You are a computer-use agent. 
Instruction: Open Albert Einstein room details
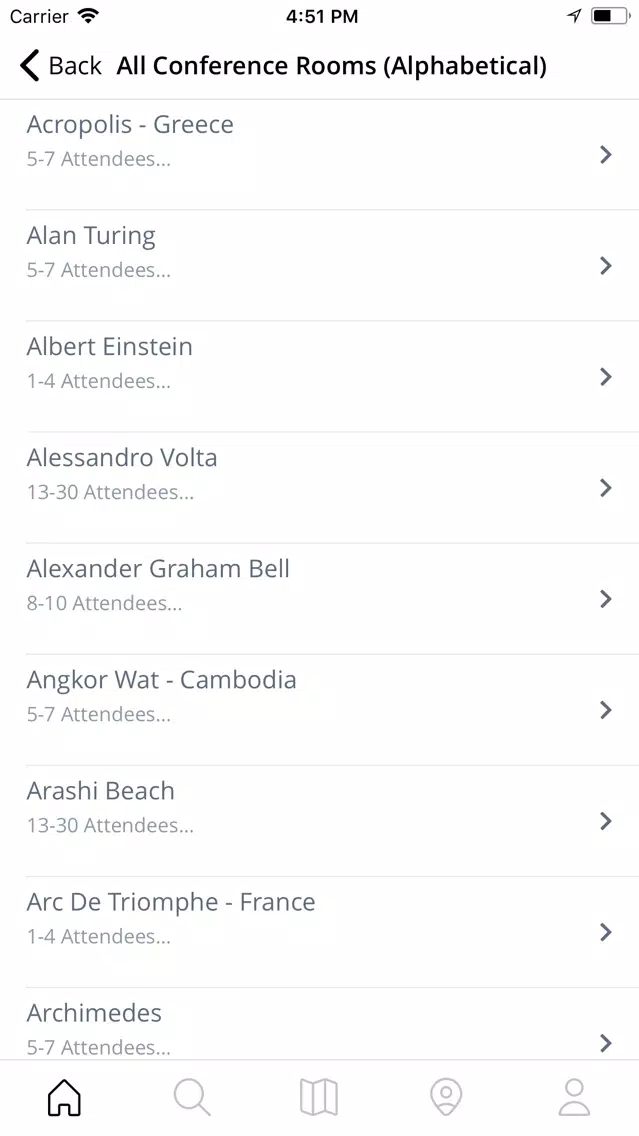point(320,377)
